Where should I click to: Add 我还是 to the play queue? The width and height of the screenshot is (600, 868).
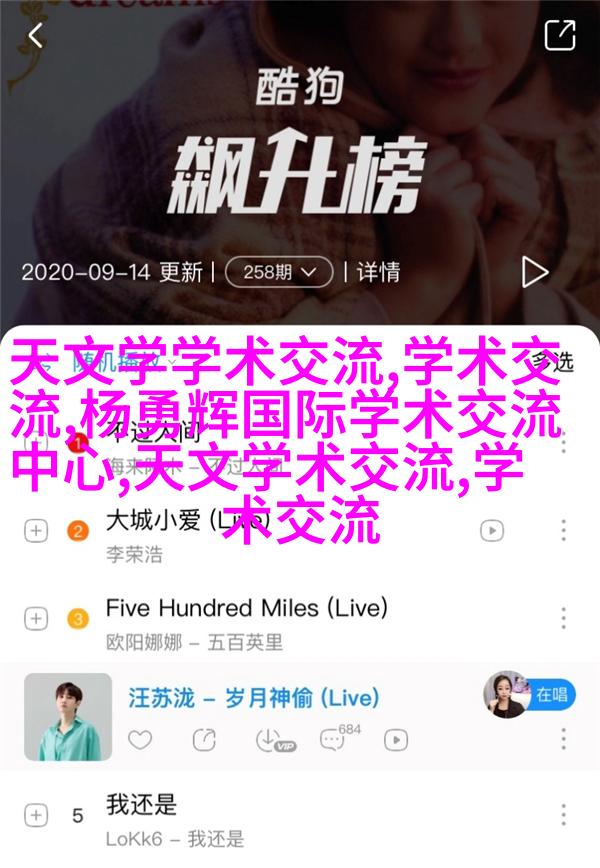36,813
